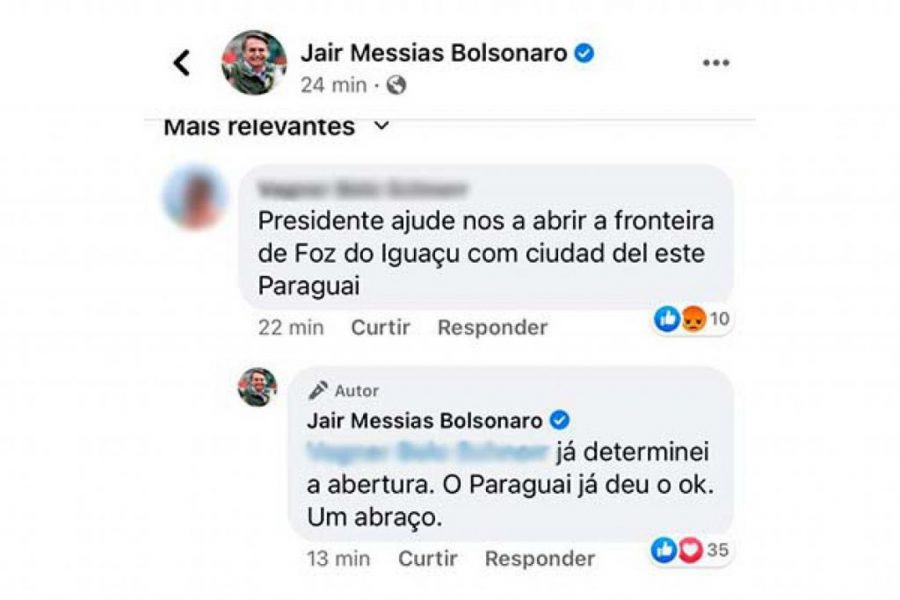View the 35 reactions on the author's reply
This screenshot has height=600, width=900.
(690, 549)
